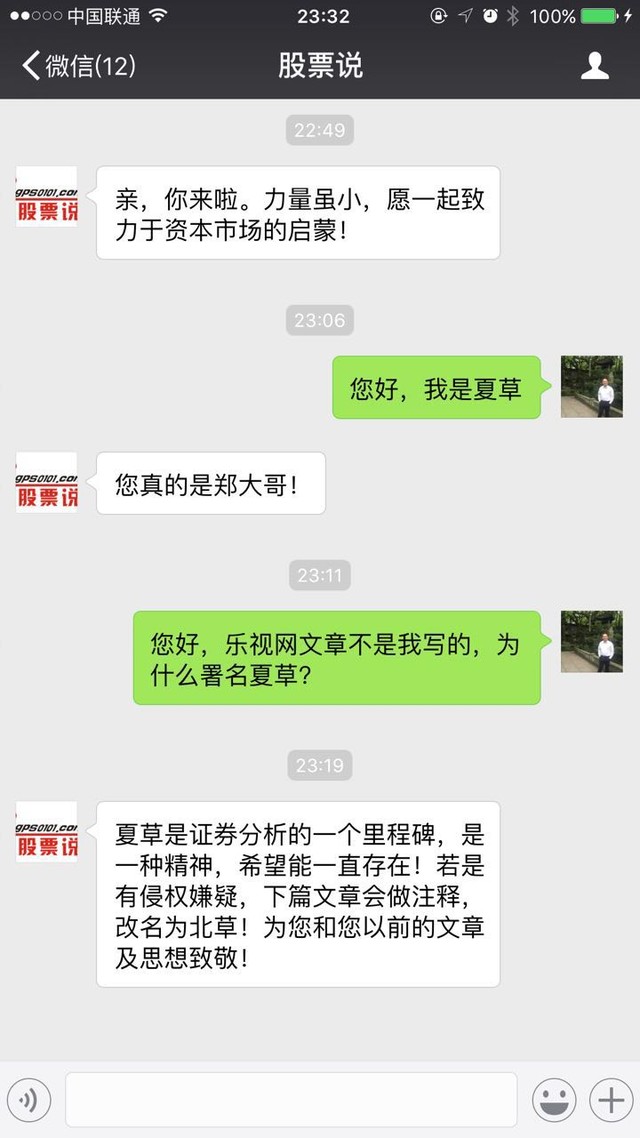The height and width of the screenshot is (1138, 640).
Task: Switch to voice message input
Action: 29,1100
